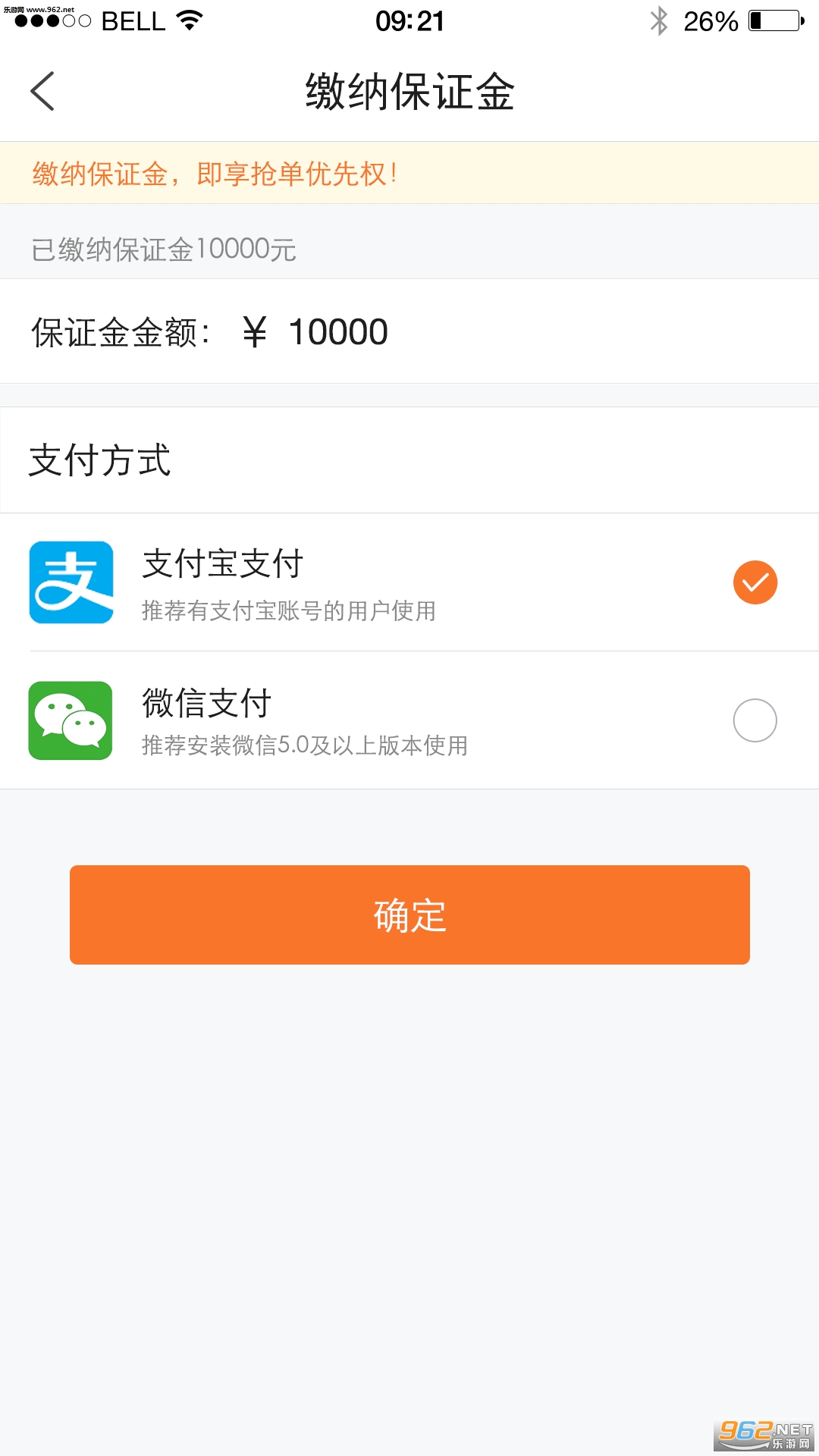Viewport: 819px width, 1456px height.
Task: Select 支付宝支付 as payment method
Action: coord(755,582)
